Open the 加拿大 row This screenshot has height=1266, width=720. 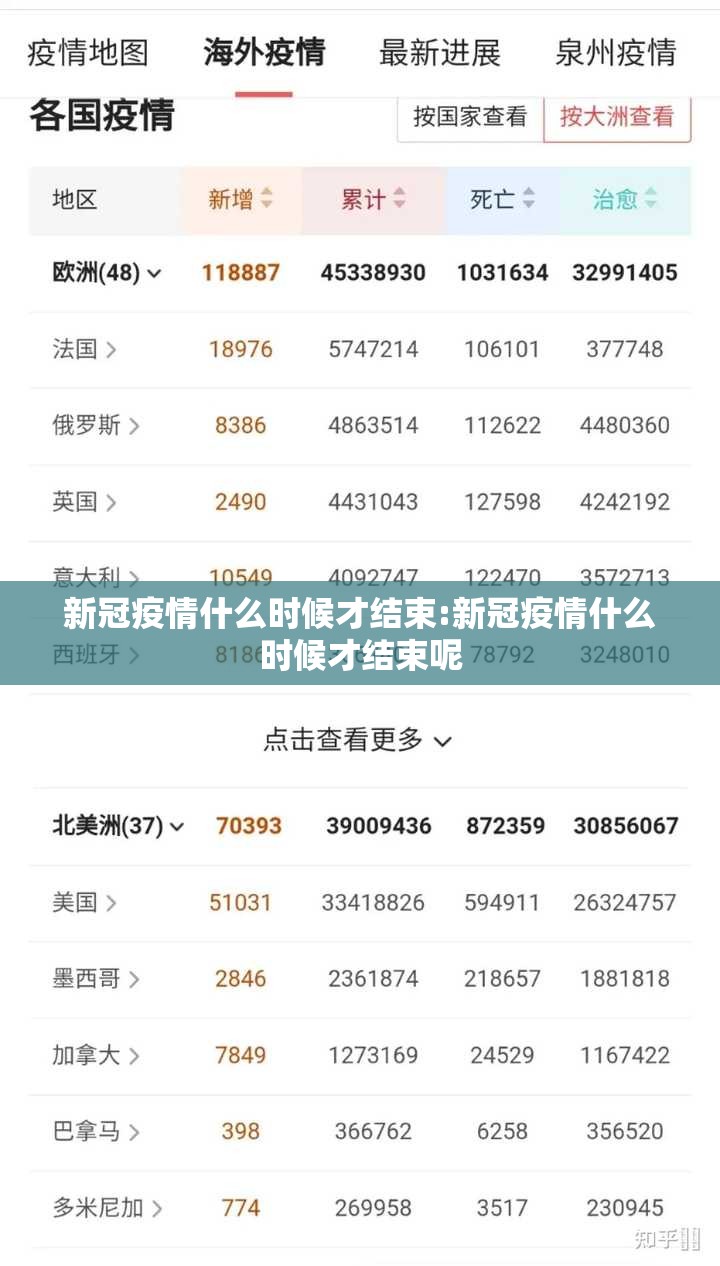point(96,1055)
